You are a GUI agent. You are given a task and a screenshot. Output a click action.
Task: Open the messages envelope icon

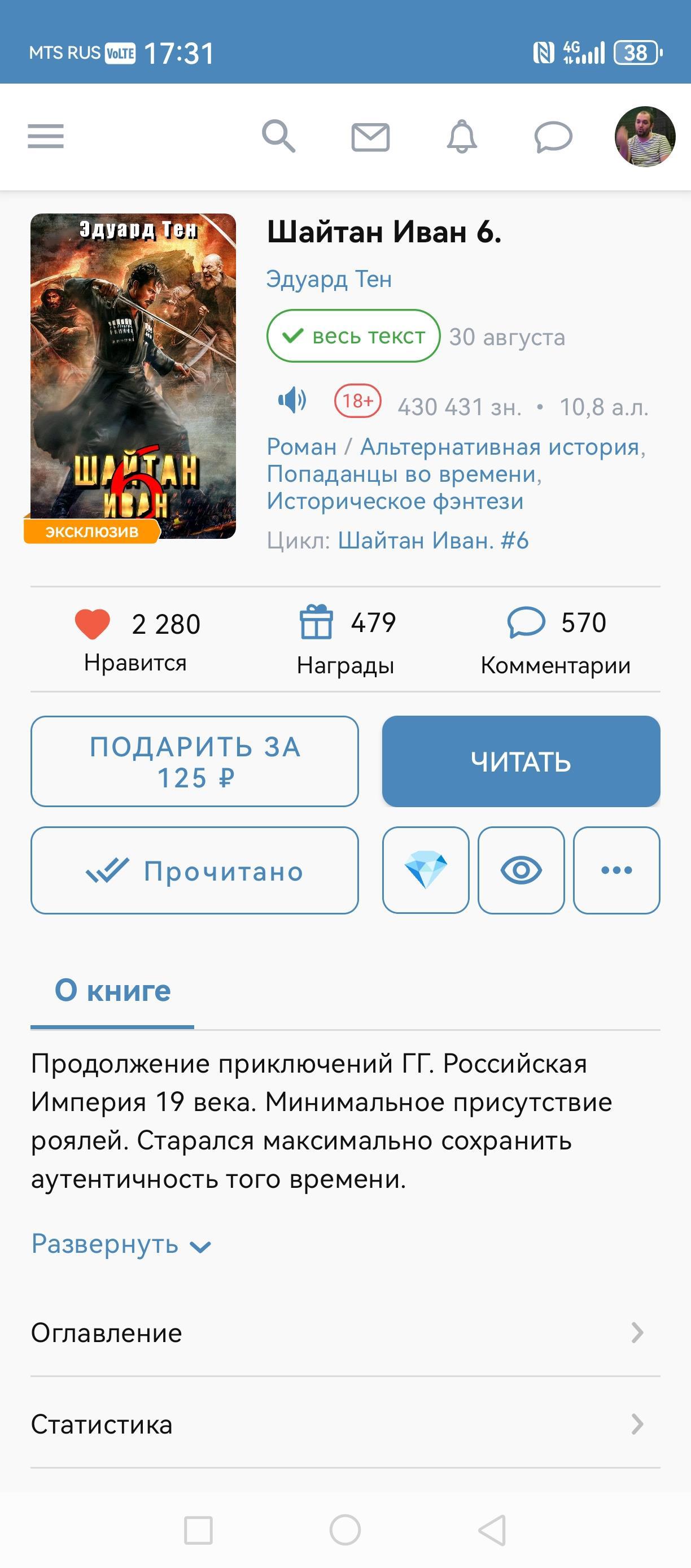pyautogui.click(x=370, y=137)
